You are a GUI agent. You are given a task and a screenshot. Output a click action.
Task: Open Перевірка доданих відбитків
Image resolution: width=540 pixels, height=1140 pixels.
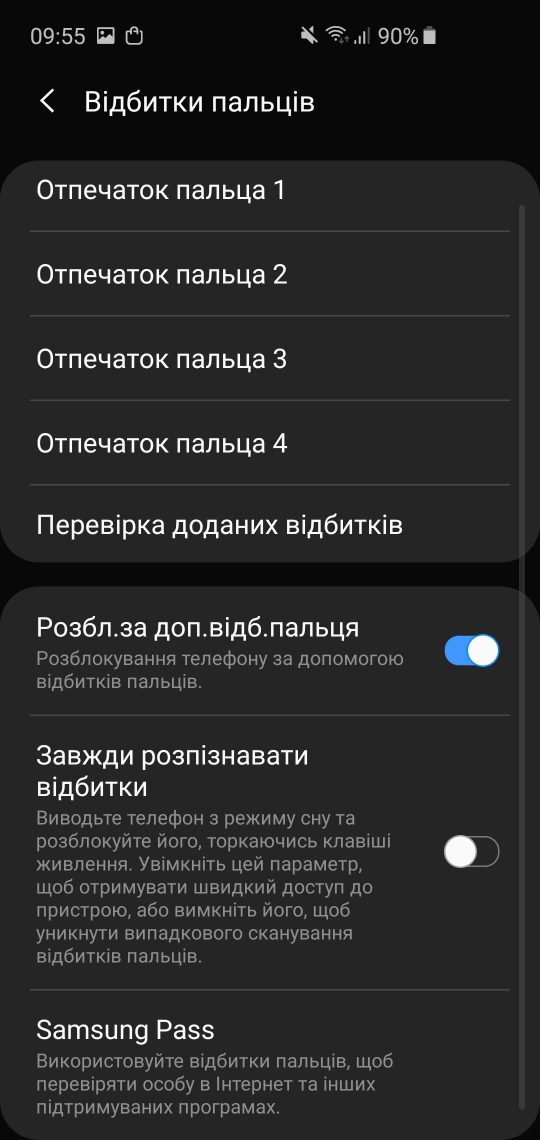pyautogui.click(x=270, y=524)
